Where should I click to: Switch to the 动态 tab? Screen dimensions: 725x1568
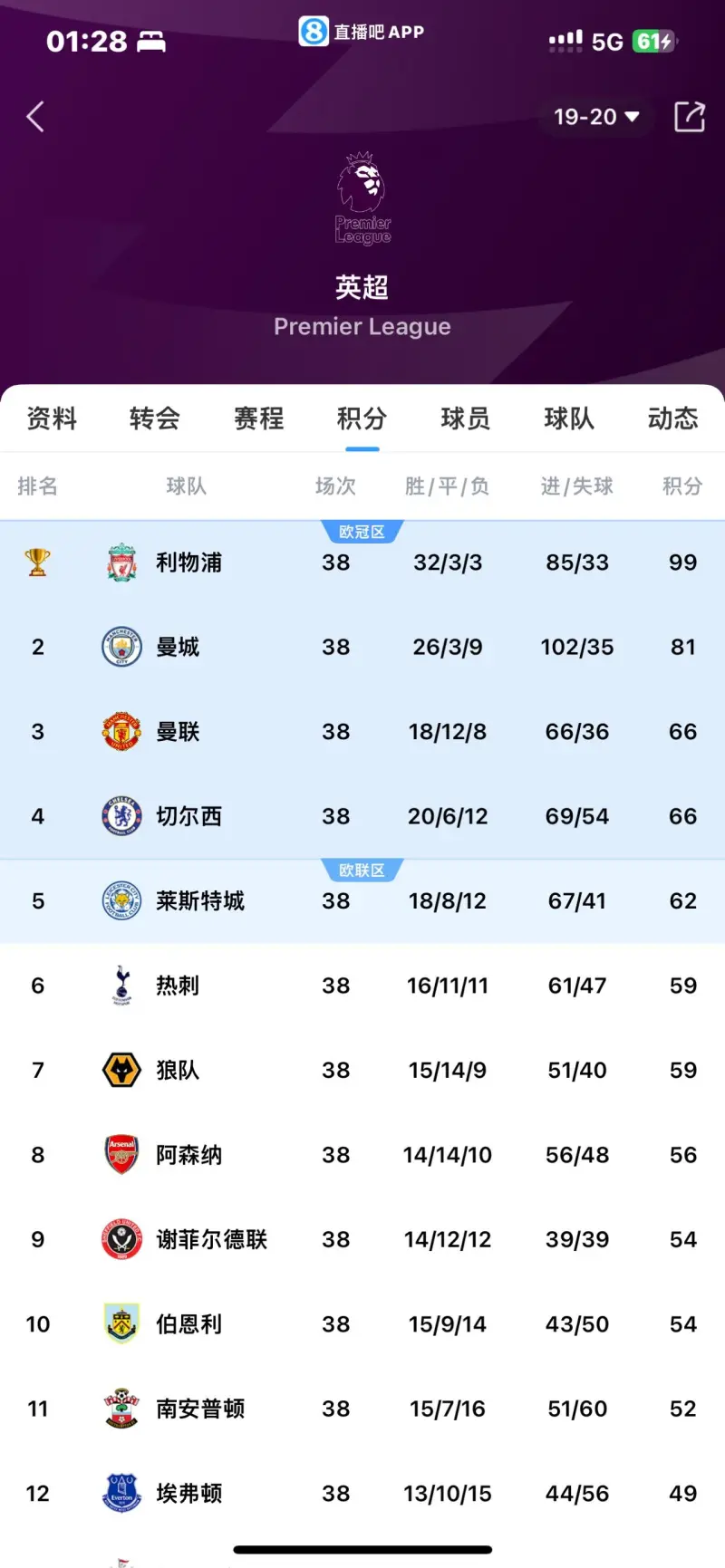(x=673, y=418)
